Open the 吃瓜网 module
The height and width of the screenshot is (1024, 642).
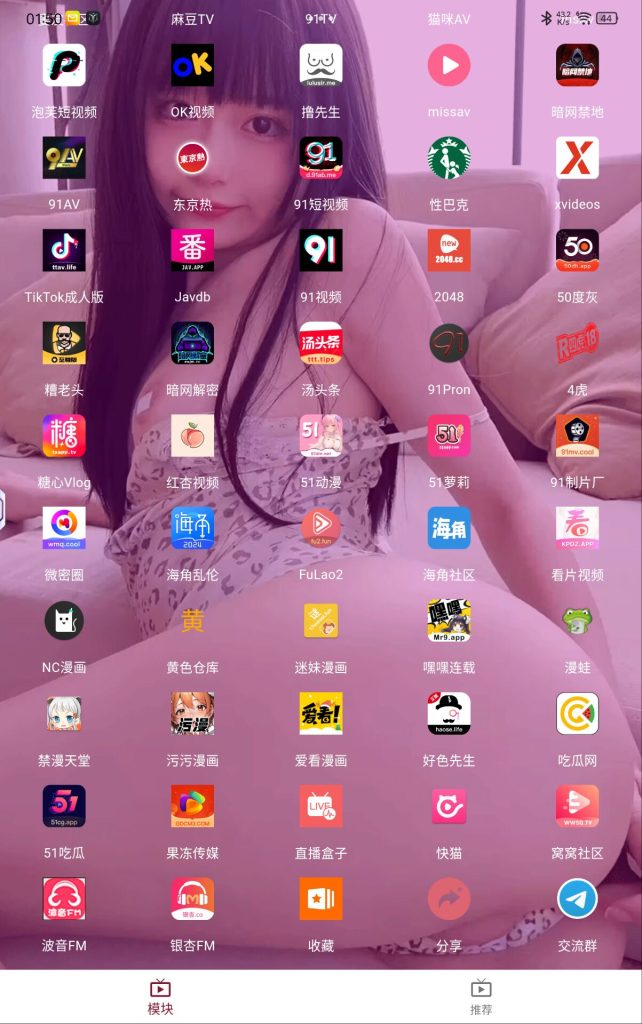click(x=577, y=714)
